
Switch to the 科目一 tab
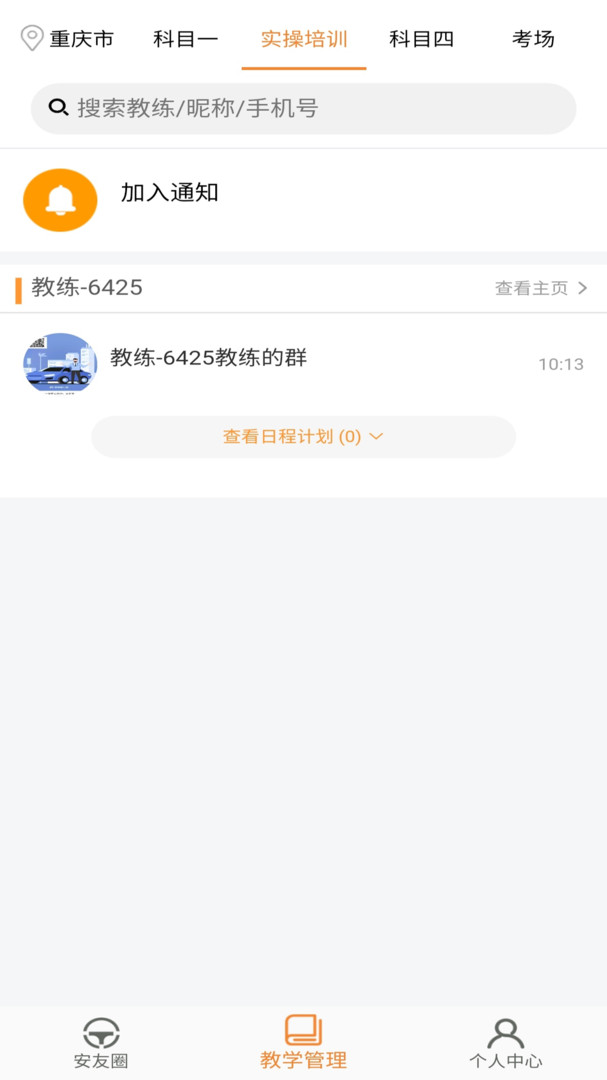click(185, 39)
